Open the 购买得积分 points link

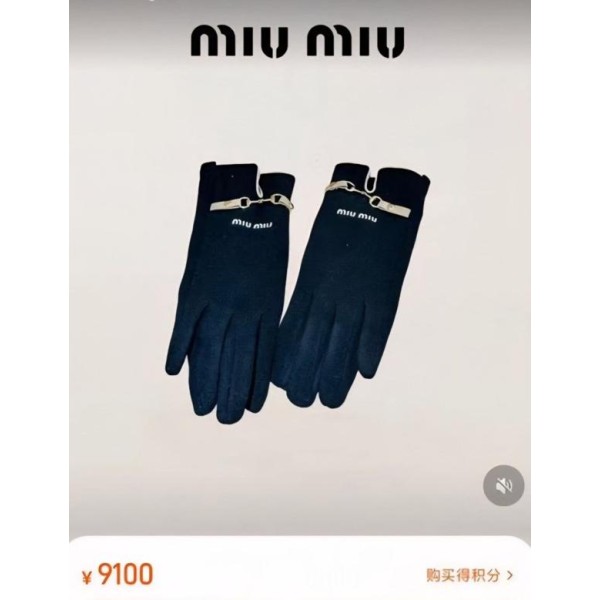click(469, 574)
